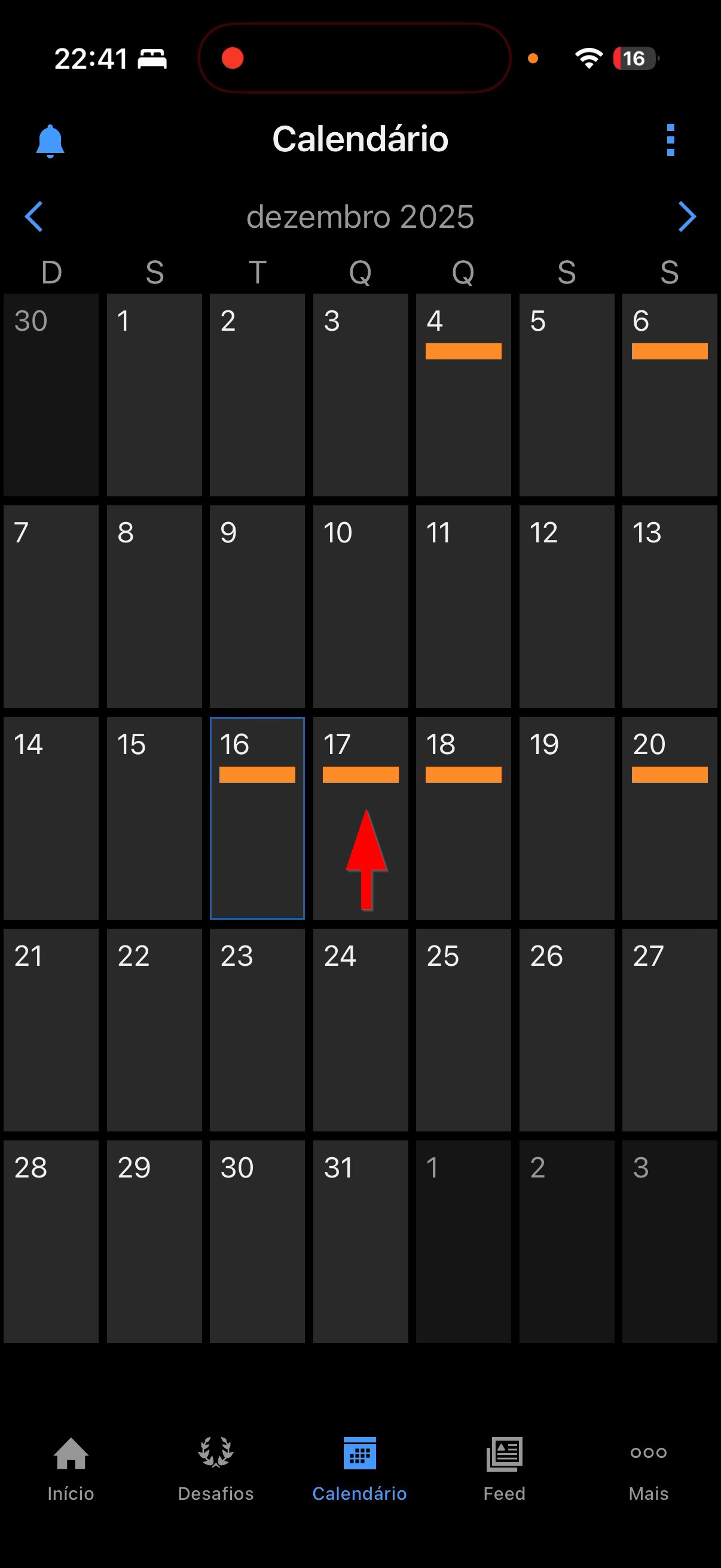
Task: Open the three-dot overflow menu
Action: [x=671, y=140]
